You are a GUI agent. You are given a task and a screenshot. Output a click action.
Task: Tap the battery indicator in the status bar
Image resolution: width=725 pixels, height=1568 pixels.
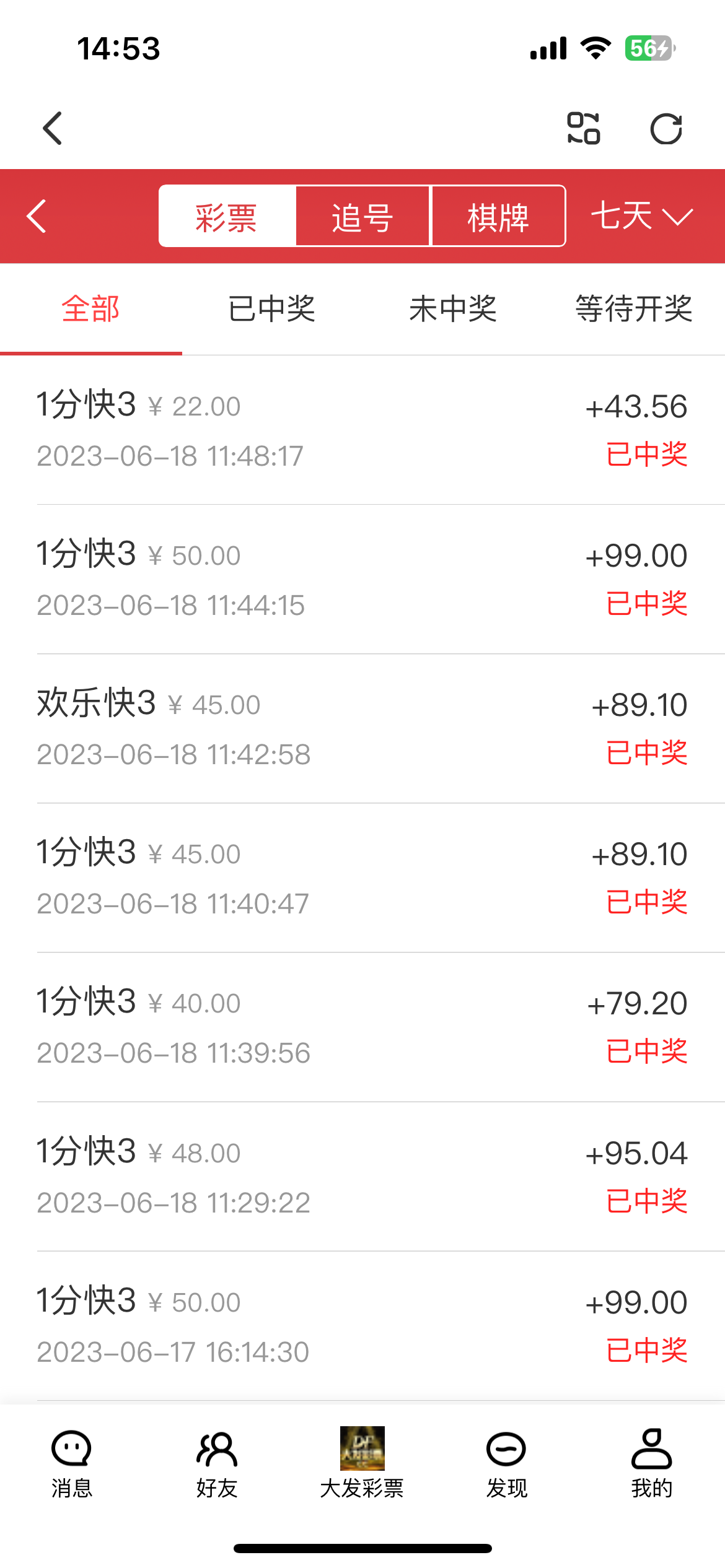(x=648, y=46)
